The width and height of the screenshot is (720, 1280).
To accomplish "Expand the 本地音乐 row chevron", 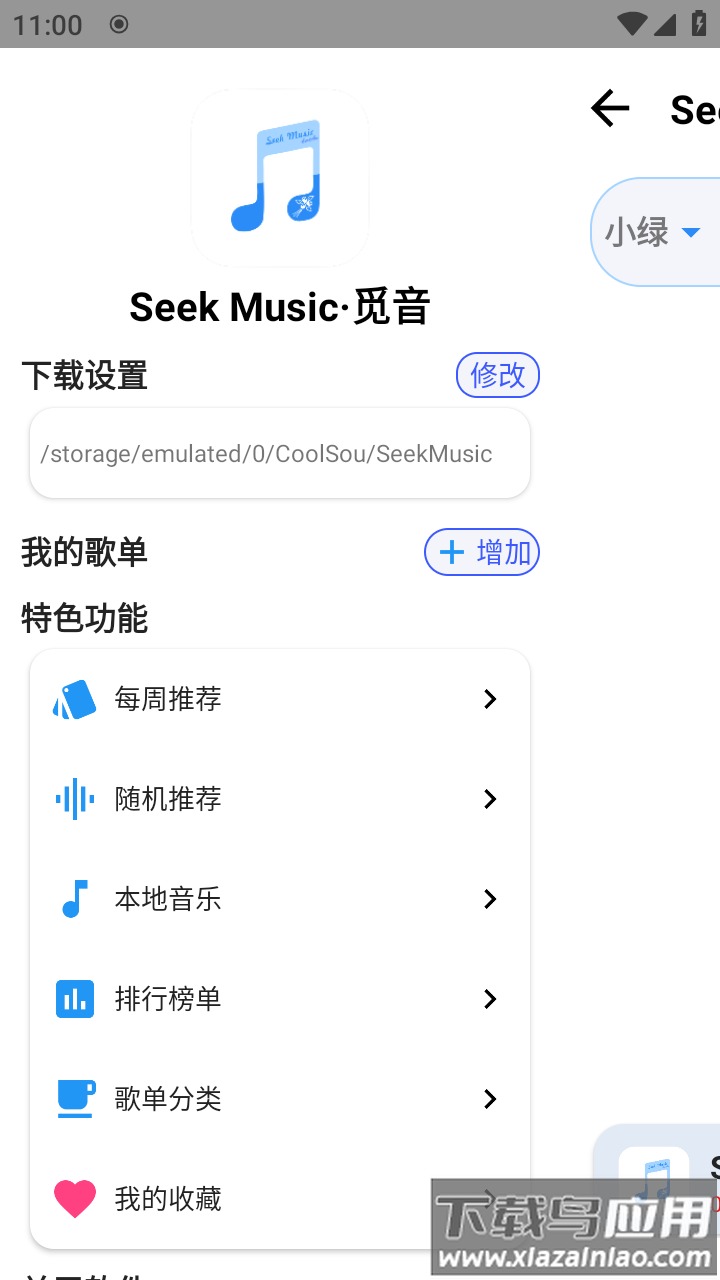I will click(x=490, y=899).
